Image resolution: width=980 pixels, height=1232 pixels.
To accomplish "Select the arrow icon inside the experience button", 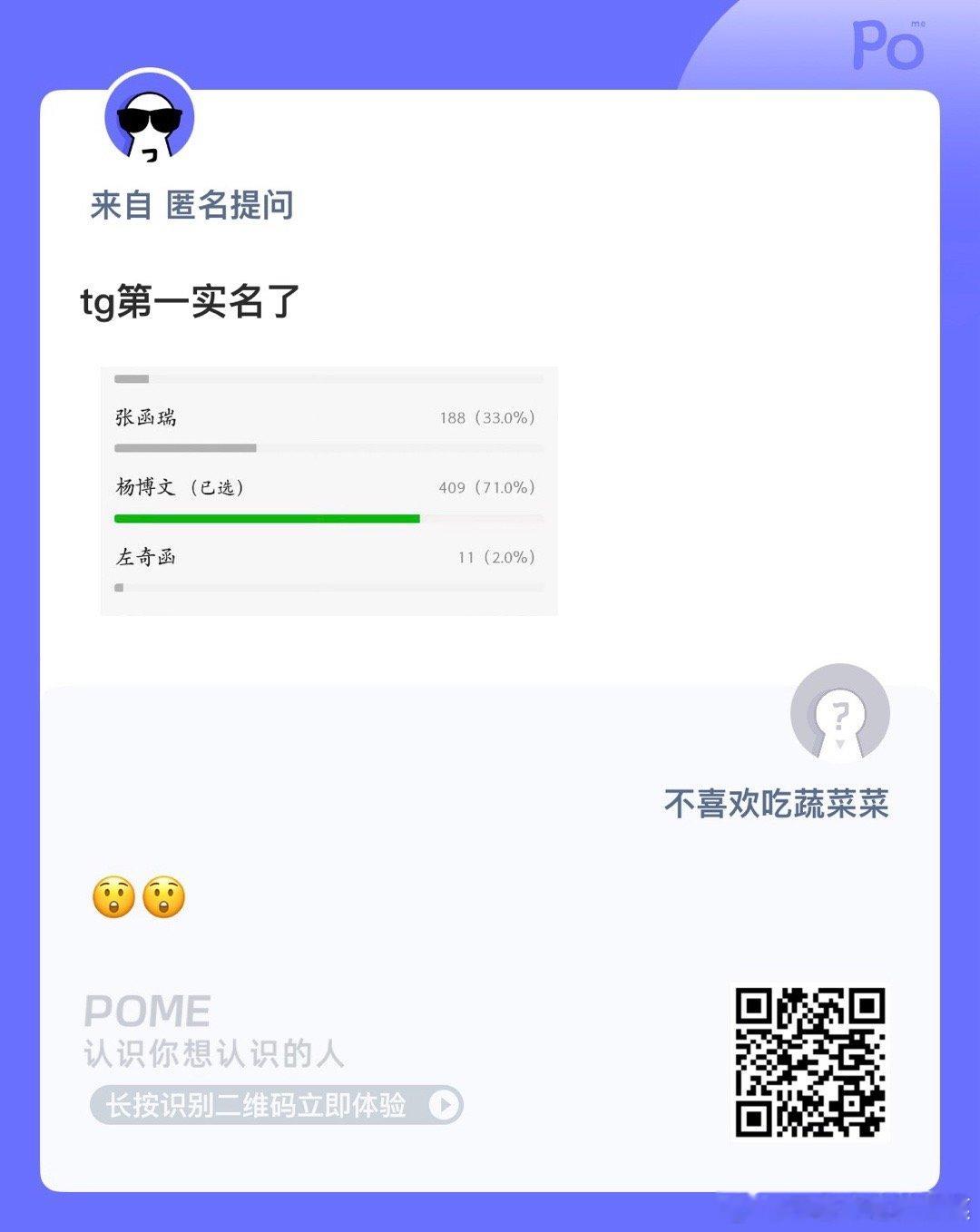I will 444,1106.
